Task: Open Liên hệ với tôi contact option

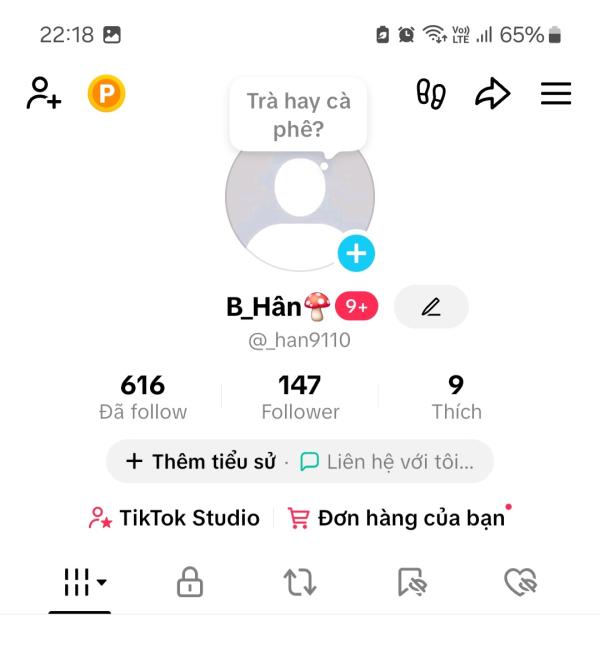Action: click(x=388, y=462)
